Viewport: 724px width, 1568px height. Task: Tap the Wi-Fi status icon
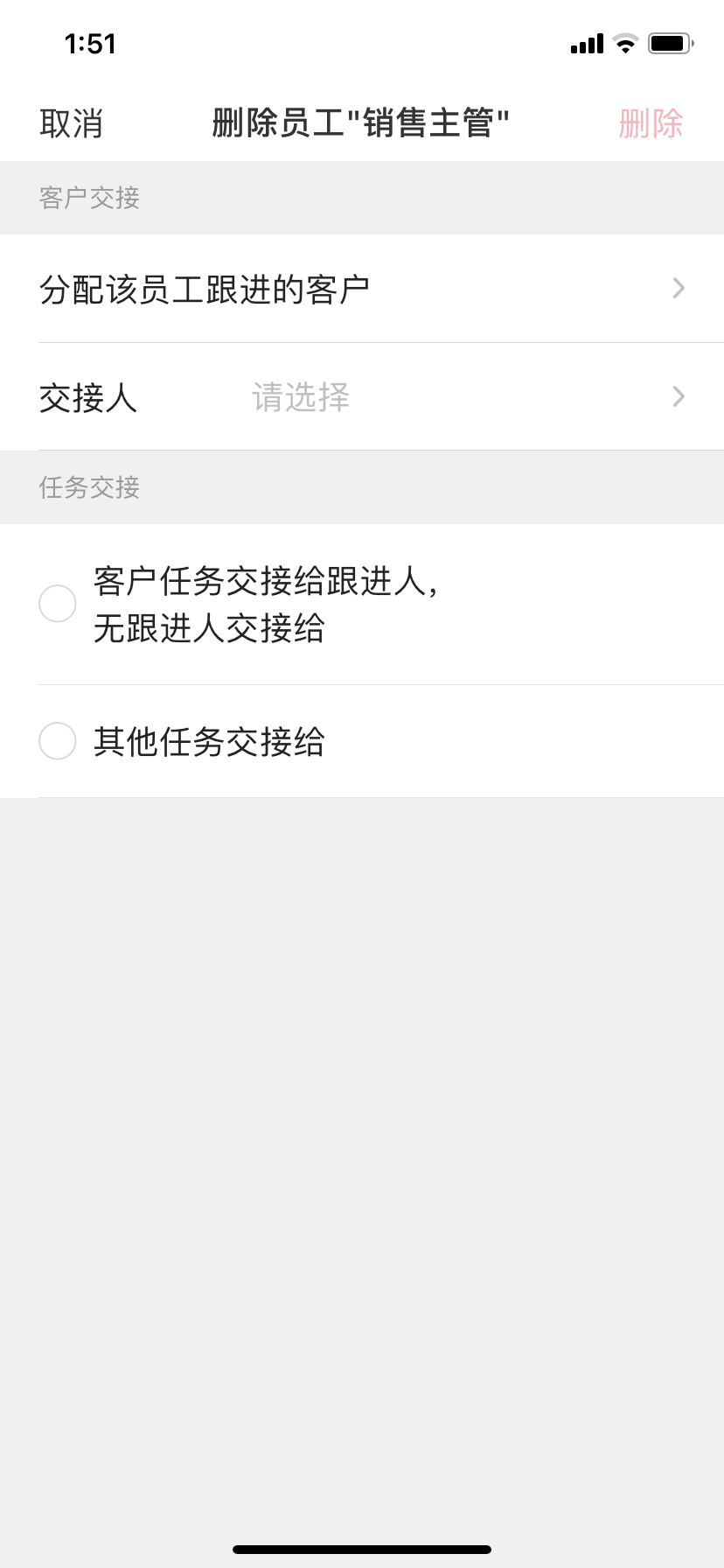coord(624,42)
